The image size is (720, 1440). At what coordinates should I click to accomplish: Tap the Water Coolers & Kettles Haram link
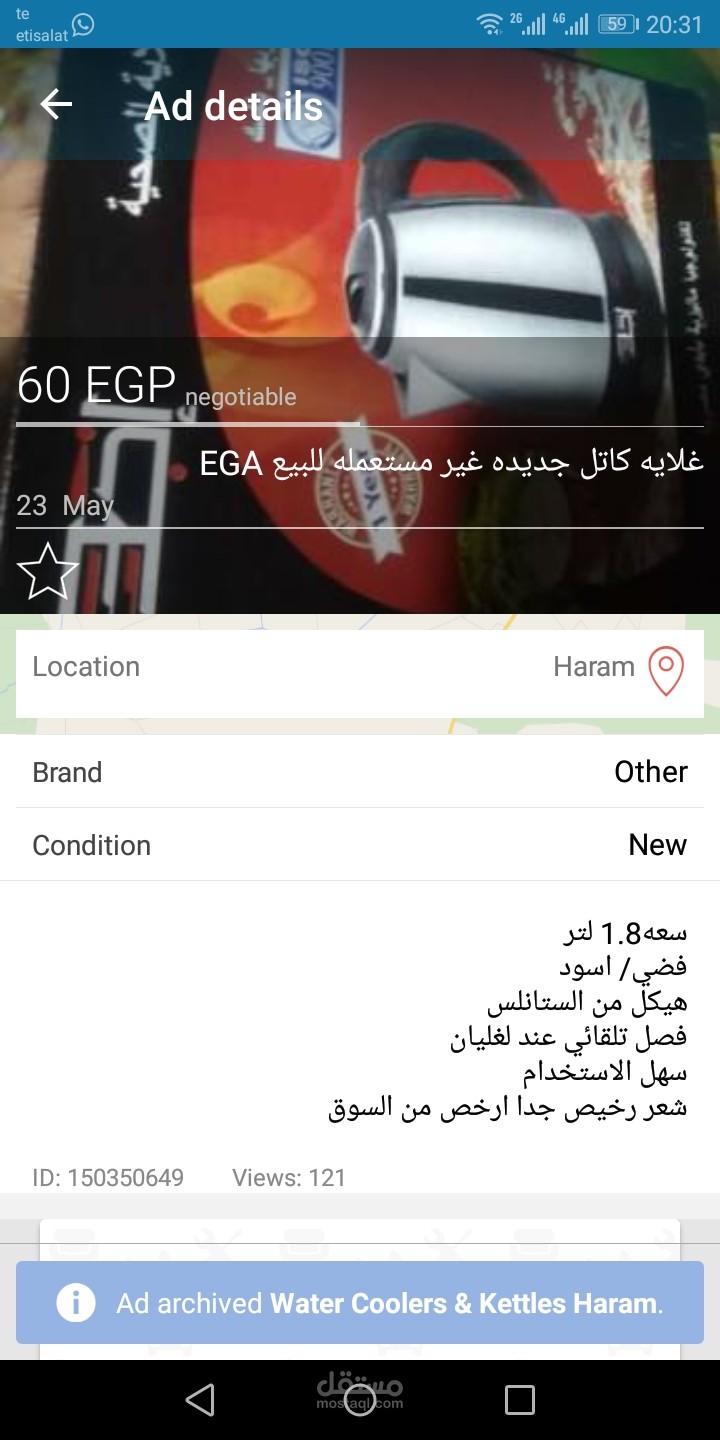click(x=464, y=1303)
